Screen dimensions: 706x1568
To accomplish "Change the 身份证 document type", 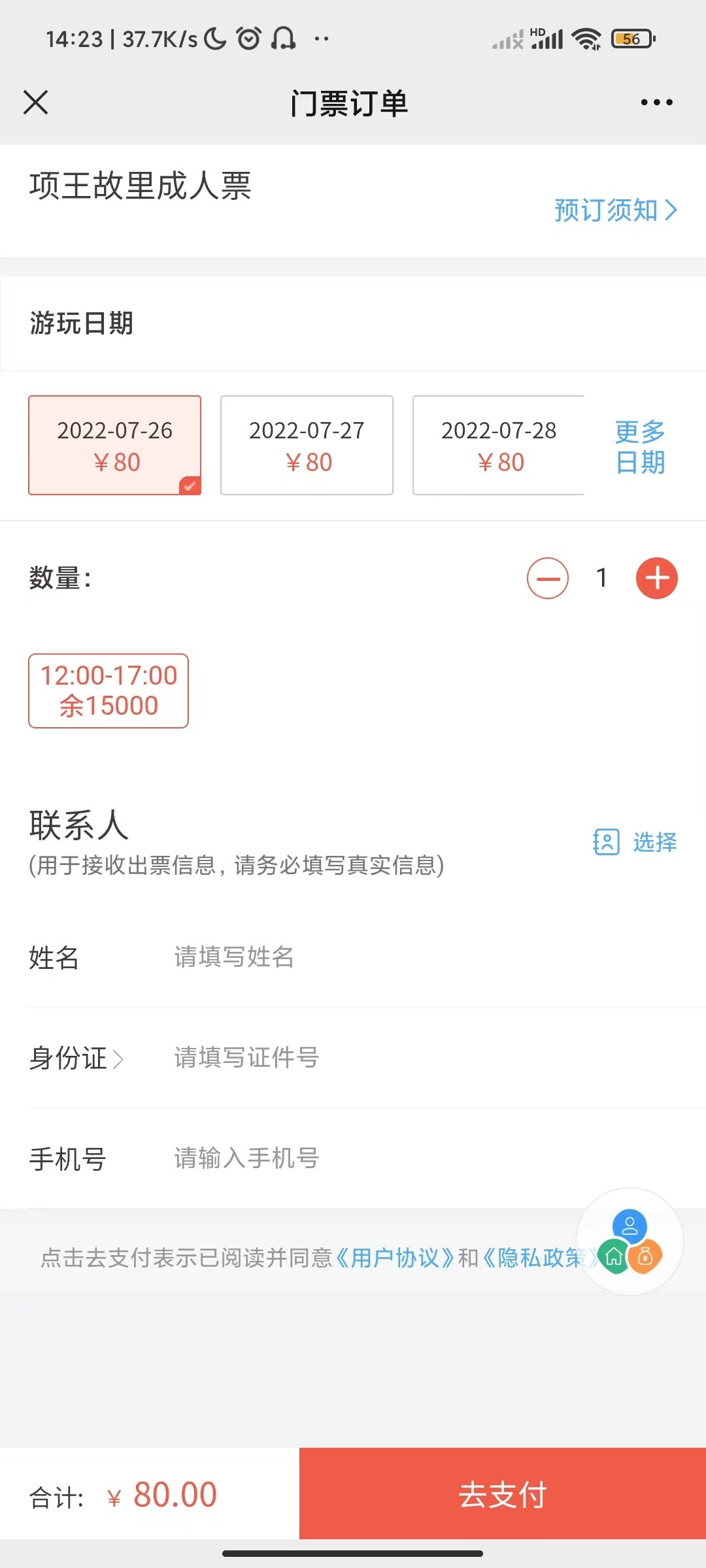I will pos(76,1058).
